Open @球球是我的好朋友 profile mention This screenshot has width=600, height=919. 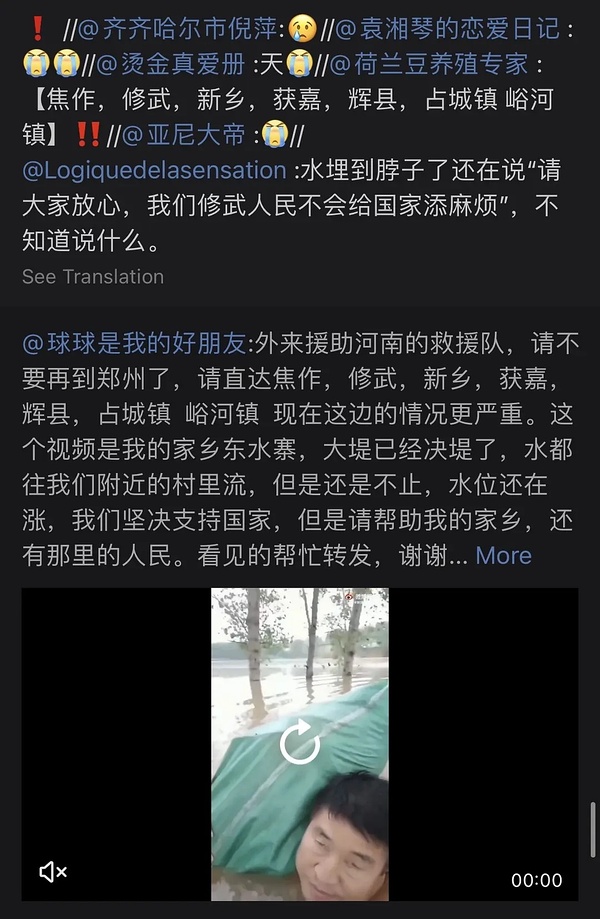coord(134,344)
